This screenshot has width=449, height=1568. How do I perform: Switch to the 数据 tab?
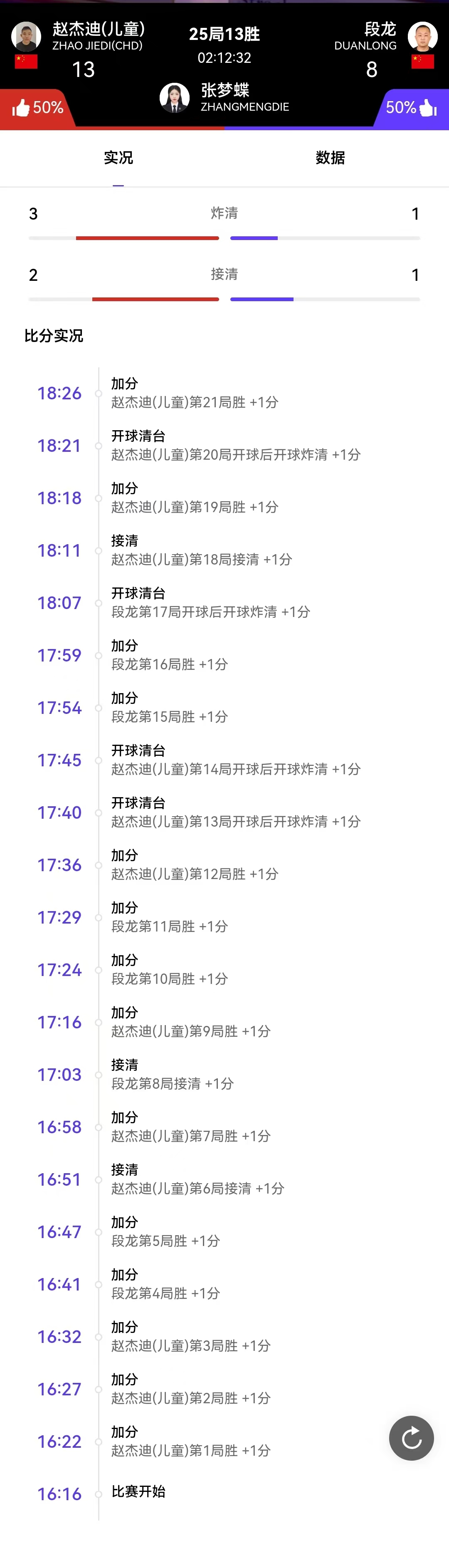(x=331, y=158)
